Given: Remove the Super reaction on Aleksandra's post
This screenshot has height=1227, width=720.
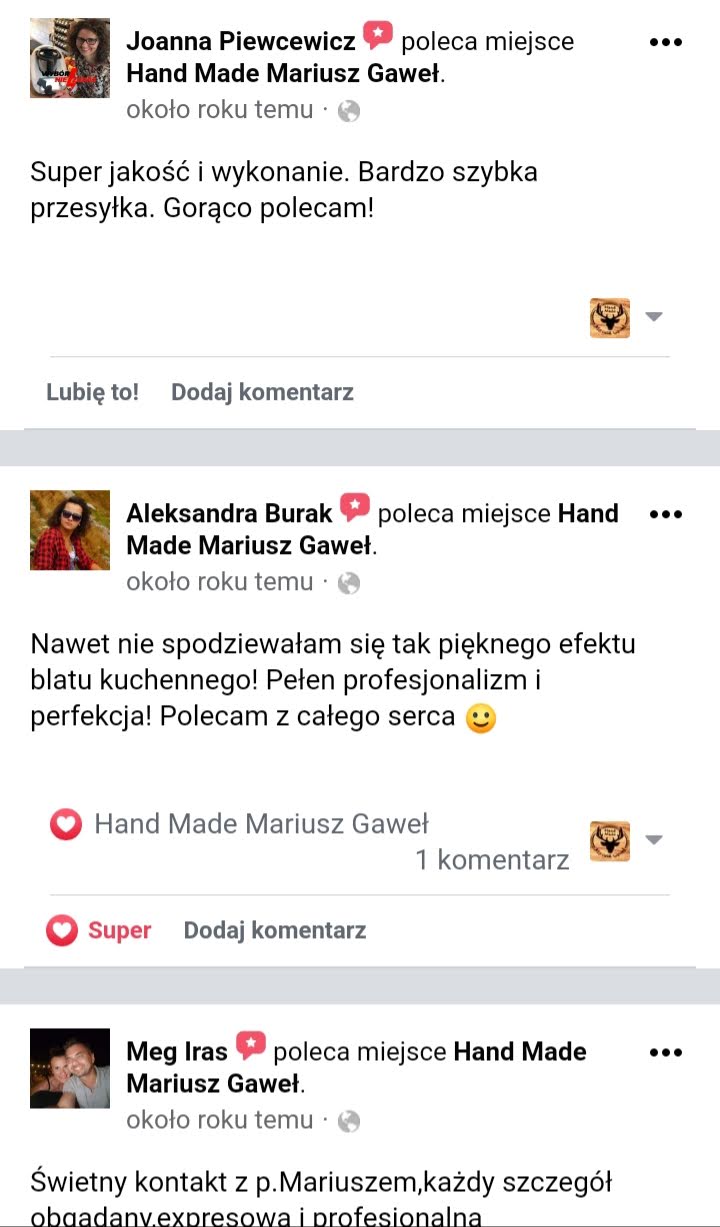Looking at the screenshot, I should [x=98, y=930].
